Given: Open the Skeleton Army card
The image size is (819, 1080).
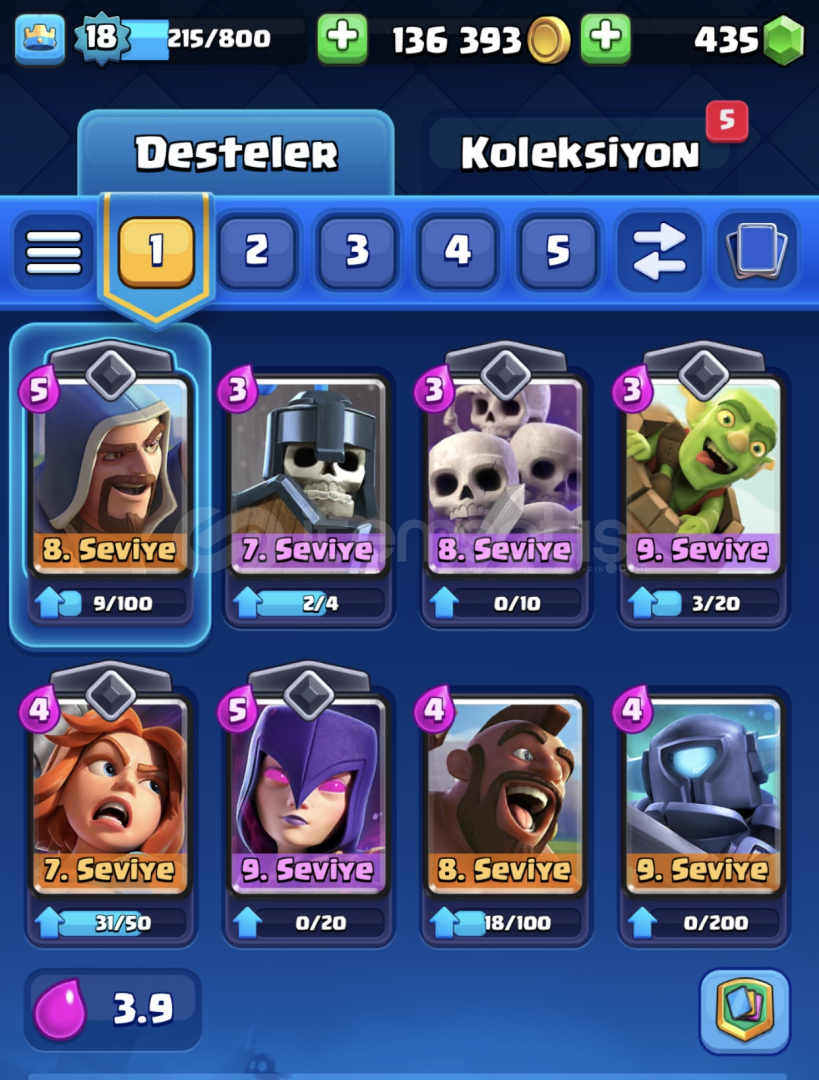Looking at the screenshot, I should pyautogui.click(x=505, y=470).
